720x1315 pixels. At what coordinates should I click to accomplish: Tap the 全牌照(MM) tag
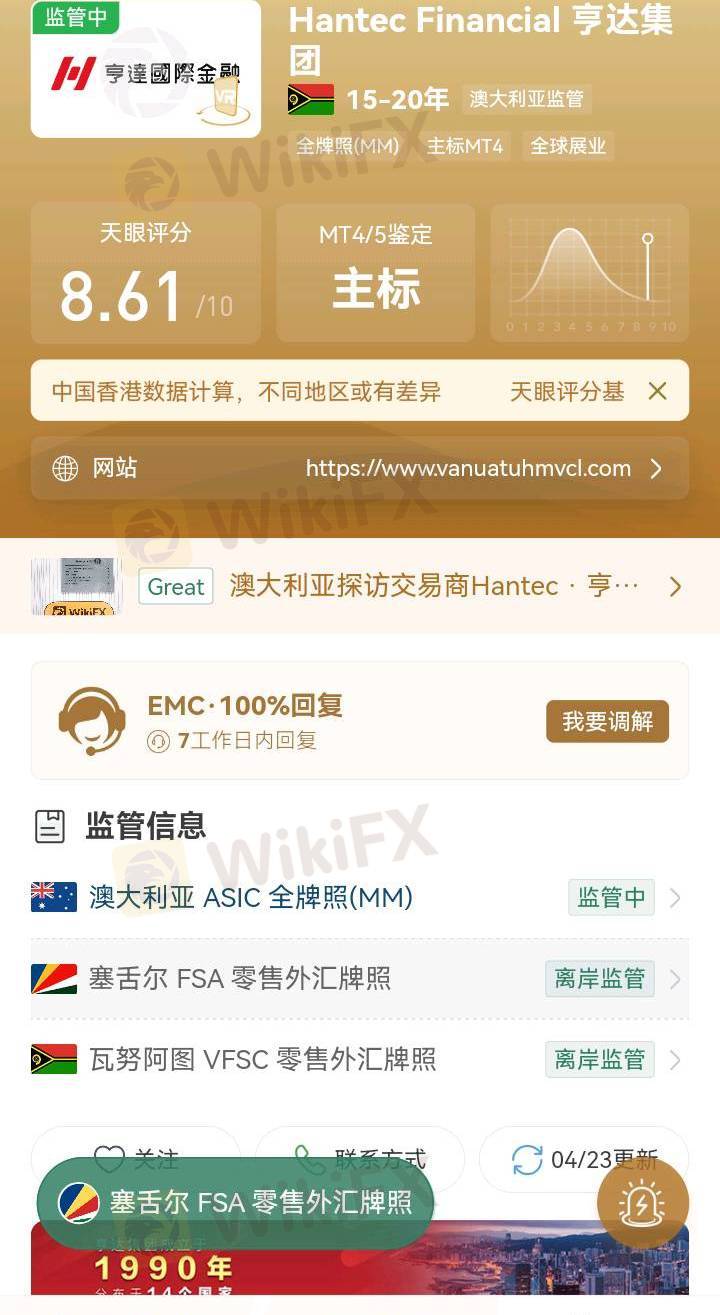[x=348, y=146]
